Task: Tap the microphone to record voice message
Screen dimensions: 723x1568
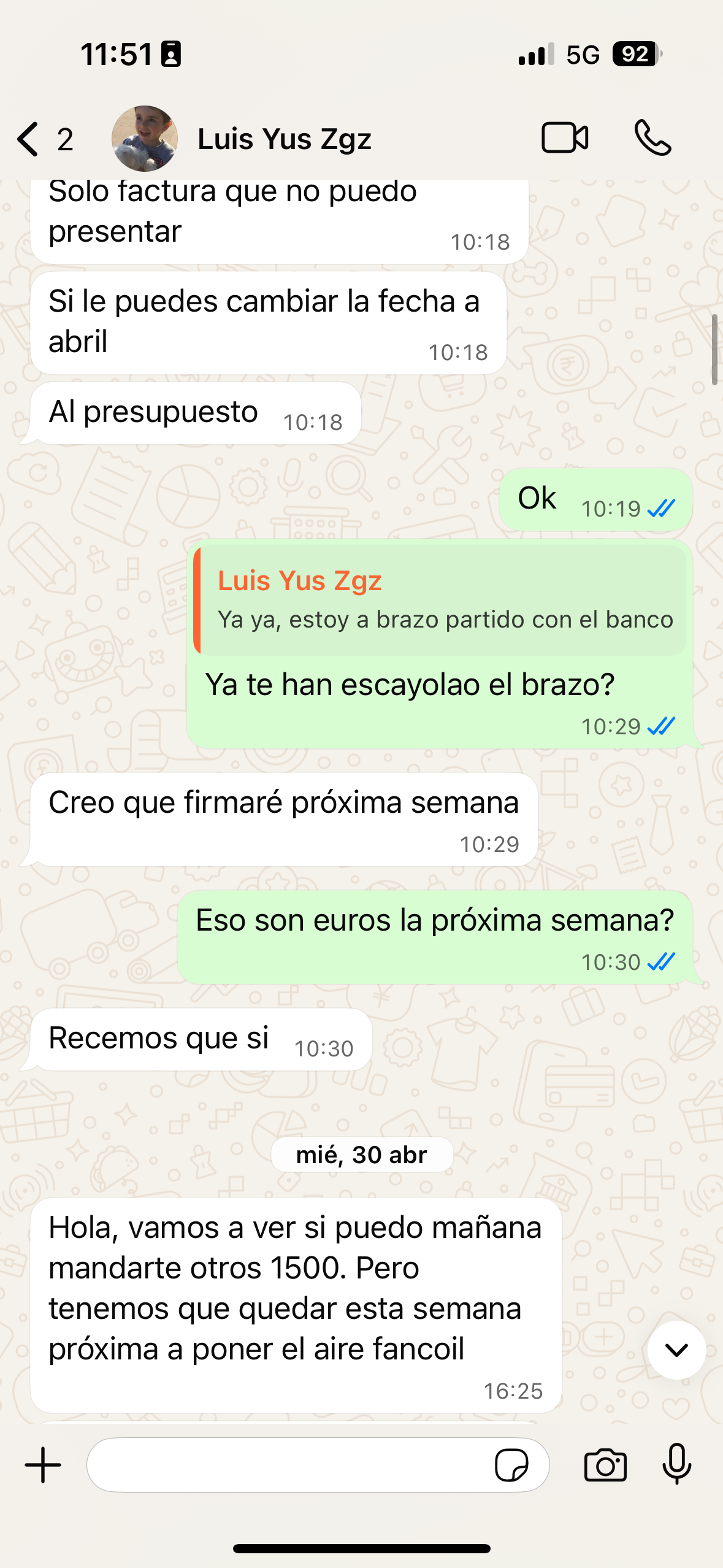Action: coord(677,1465)
